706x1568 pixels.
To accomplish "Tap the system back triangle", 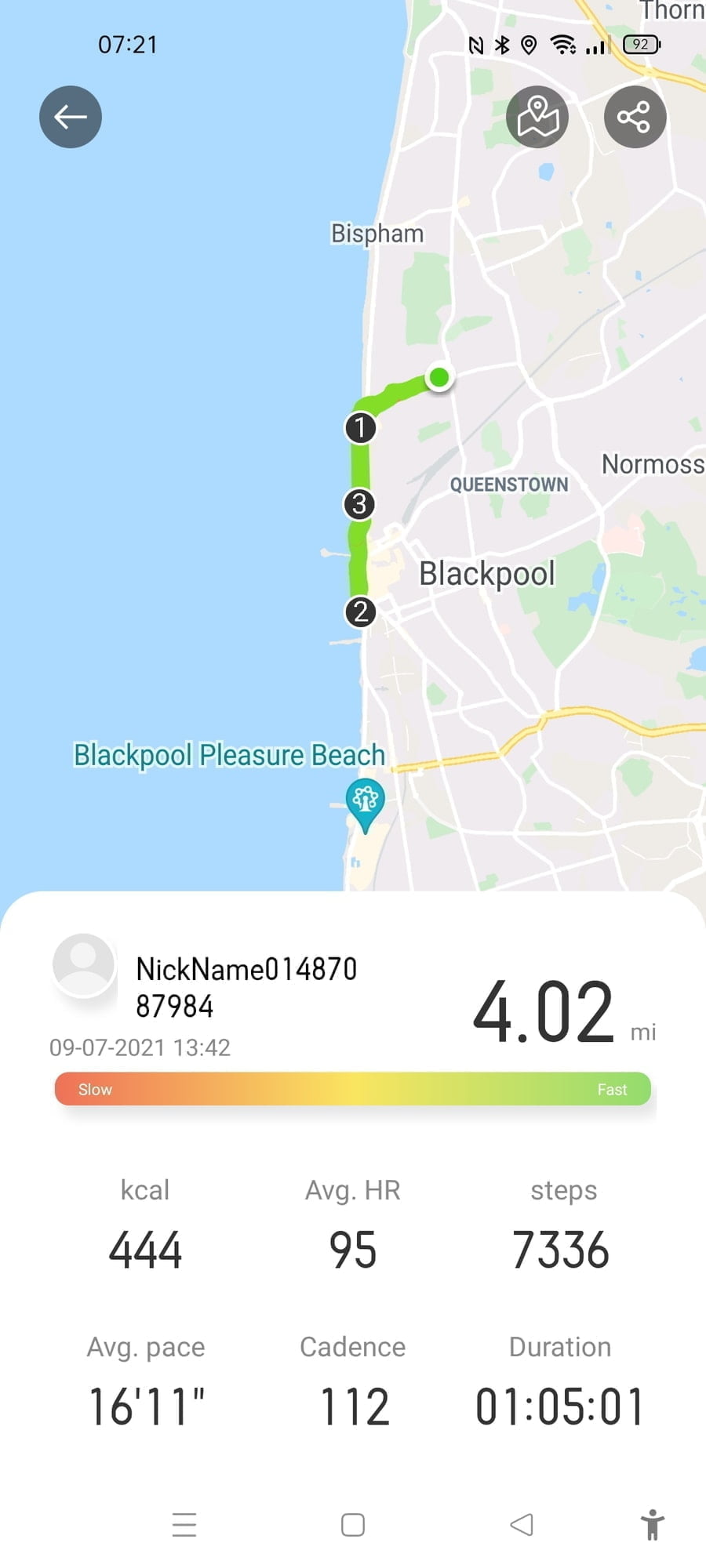I will 522,1524.
